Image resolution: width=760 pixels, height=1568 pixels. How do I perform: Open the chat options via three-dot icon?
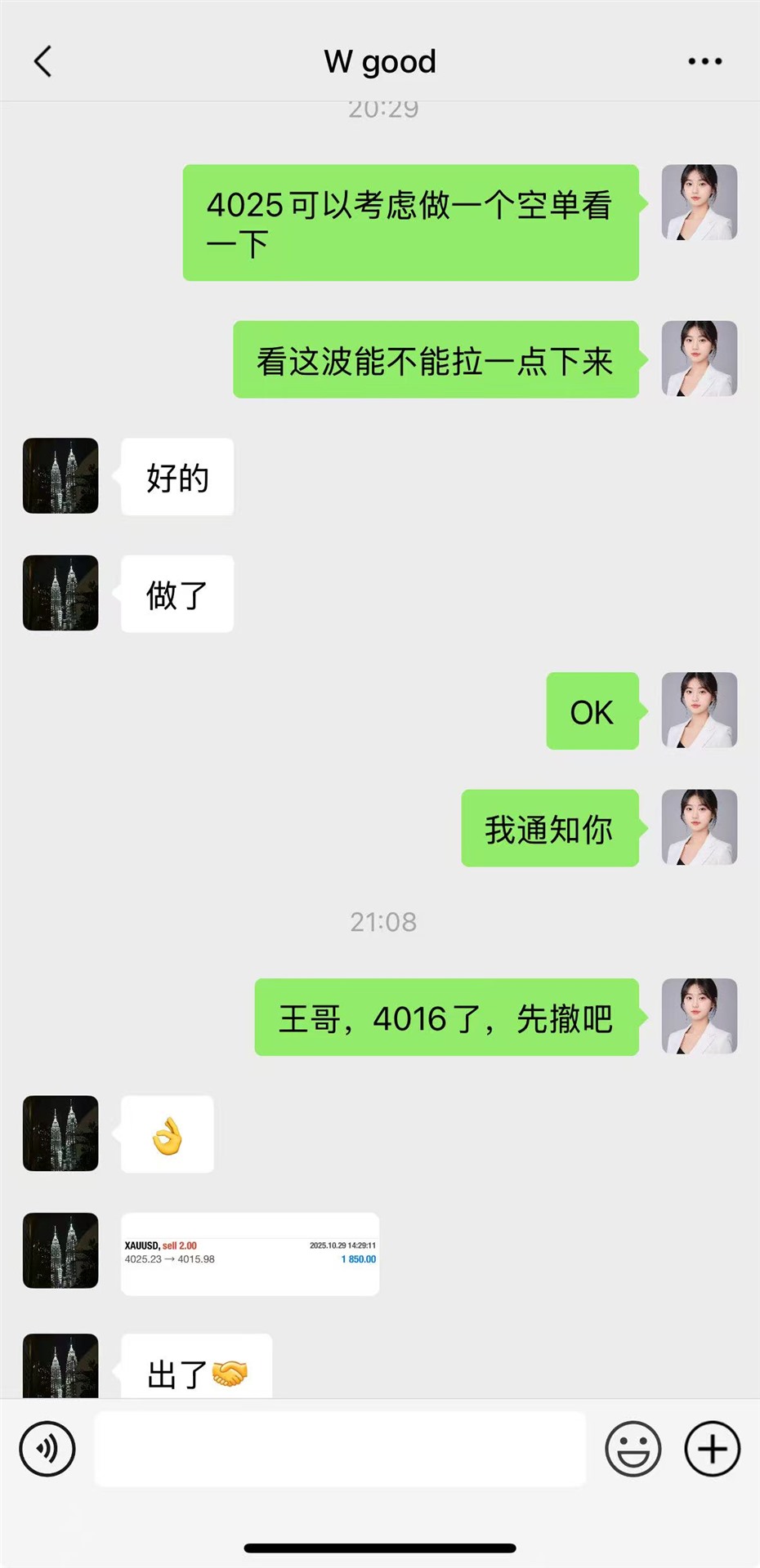pyautogui.click(x=704, y=61)
